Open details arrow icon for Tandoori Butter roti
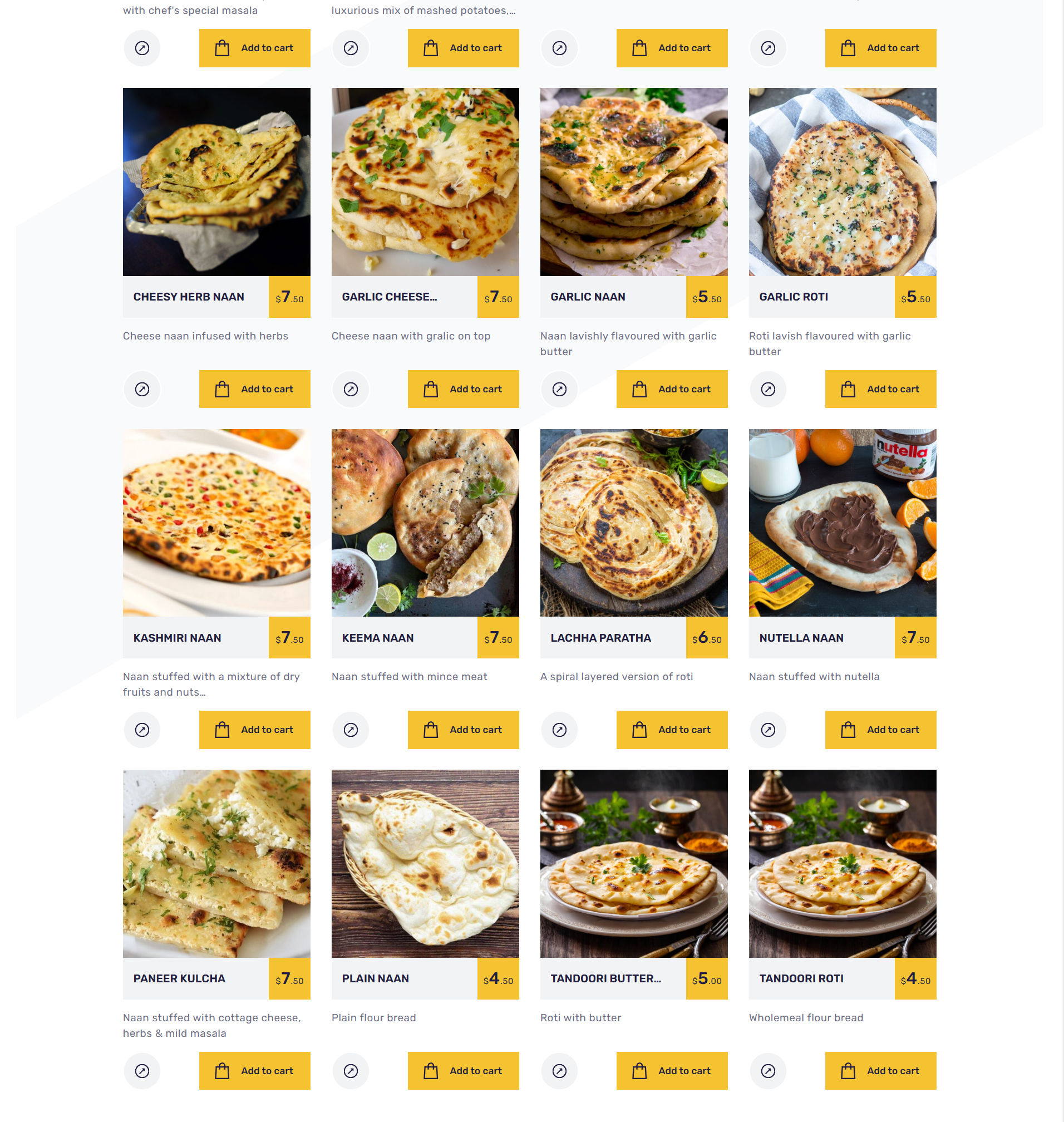 pos(559,1070)
